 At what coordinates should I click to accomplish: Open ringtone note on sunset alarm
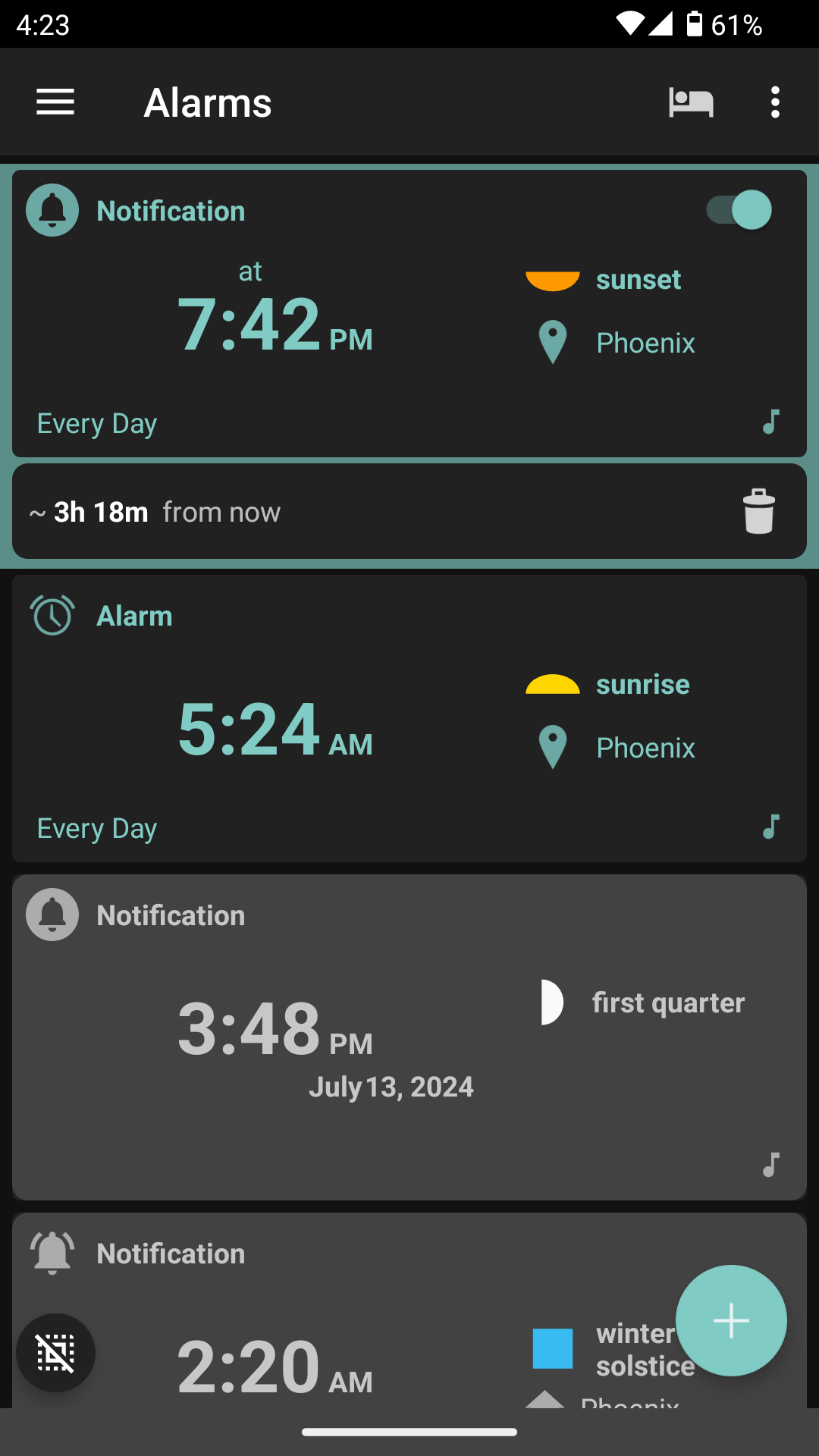point(770,422)
